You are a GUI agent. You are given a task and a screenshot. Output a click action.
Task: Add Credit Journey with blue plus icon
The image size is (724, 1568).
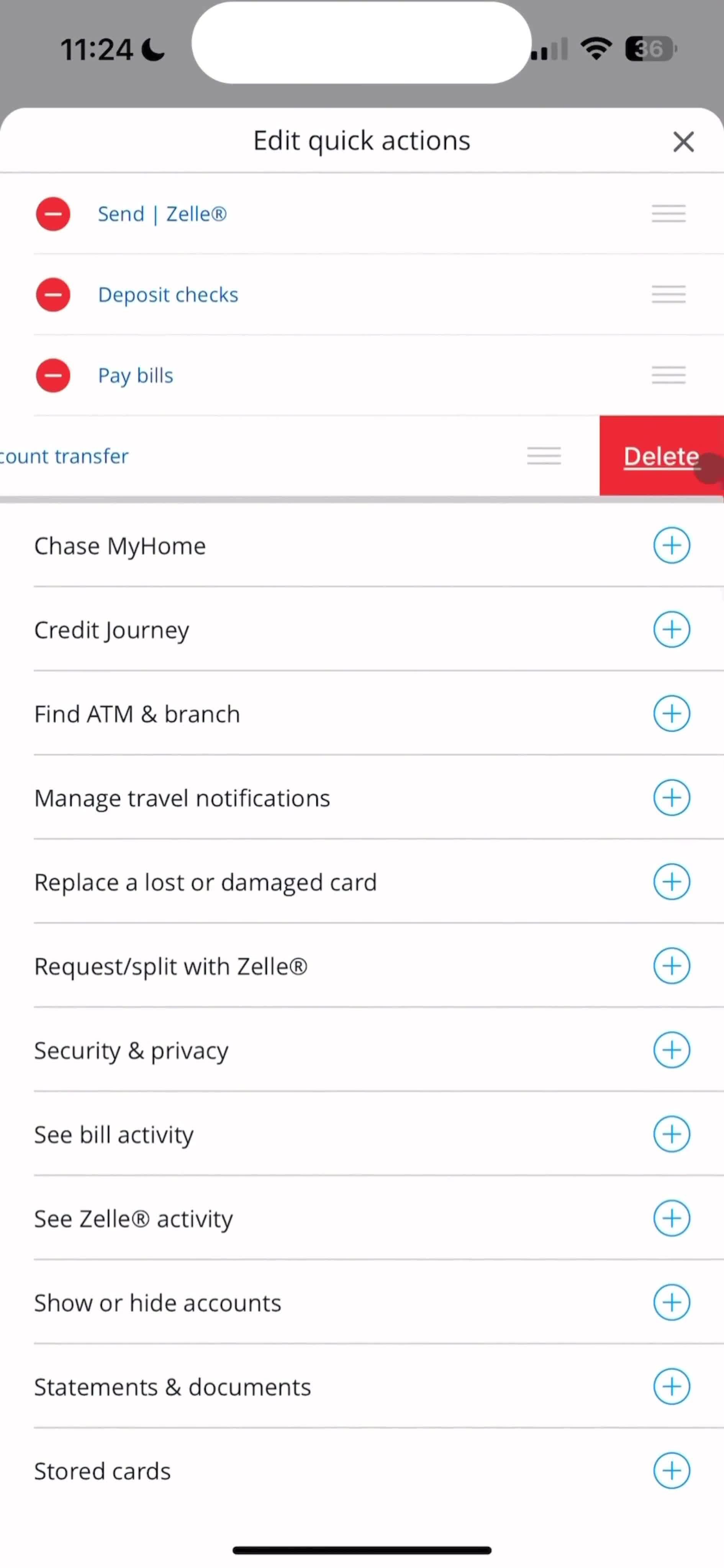tap(671, 629)
